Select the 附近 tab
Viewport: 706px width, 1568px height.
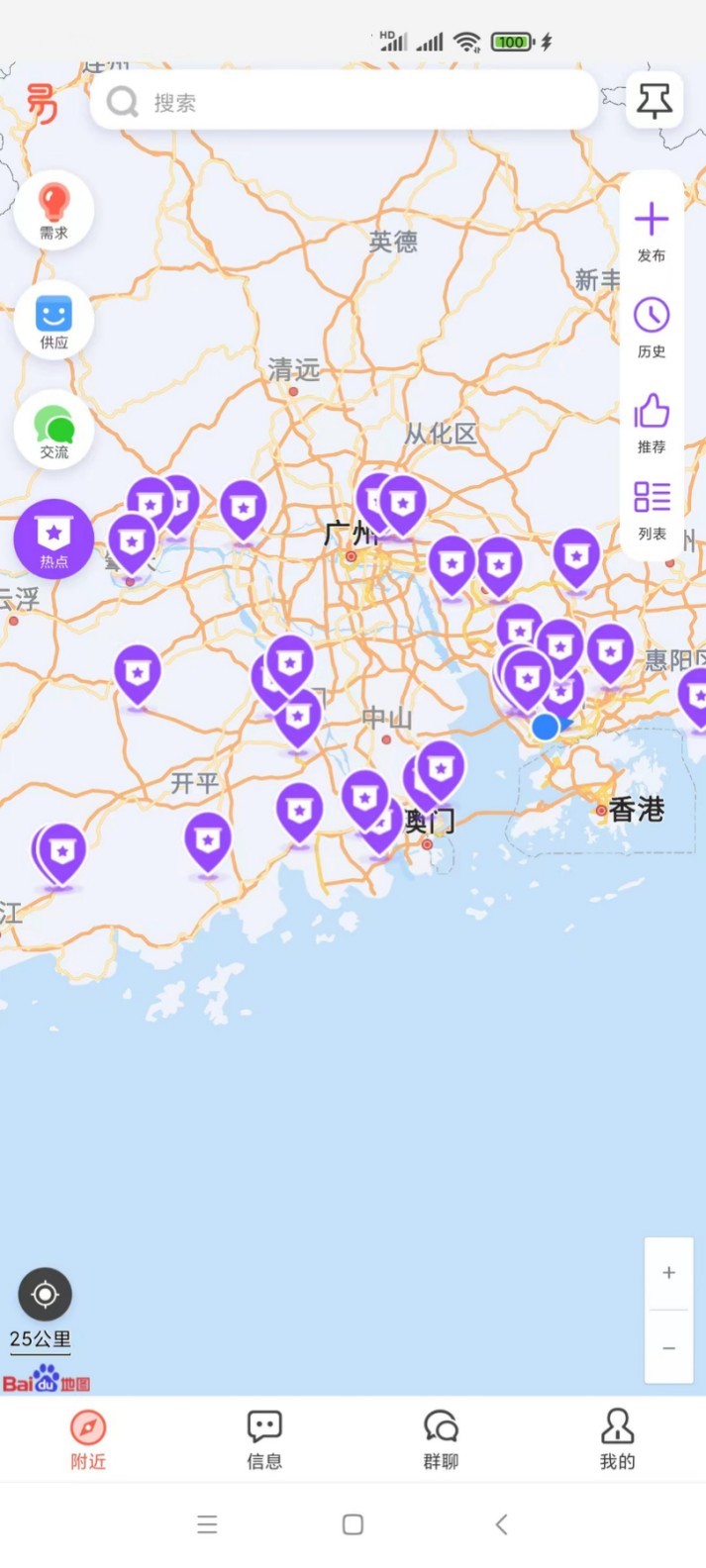[x=88, y=1440]
